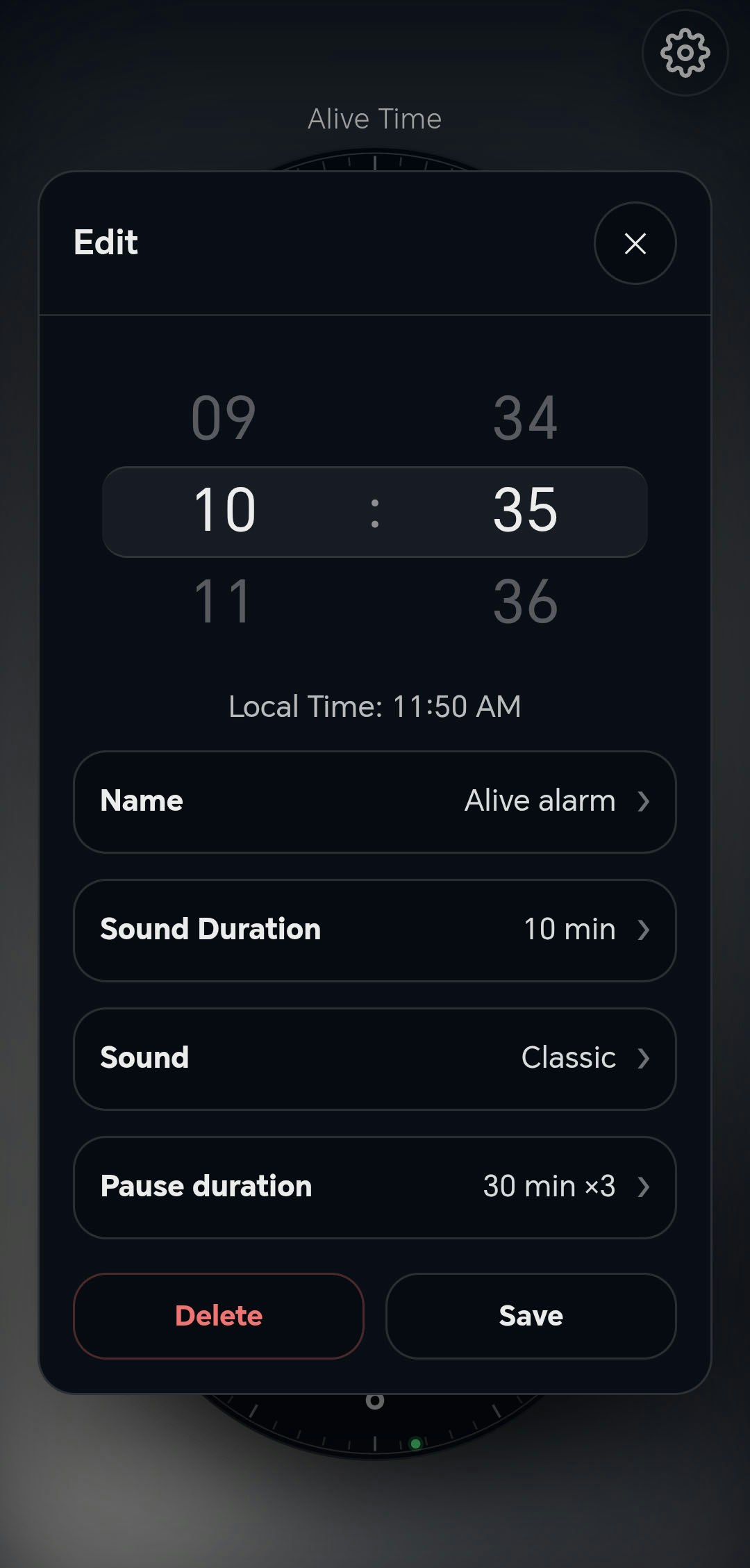The image size is (750, 1568).
Task: Select hour 11 in the time picker
Action: pyautogui.click(x=223, y=600)
